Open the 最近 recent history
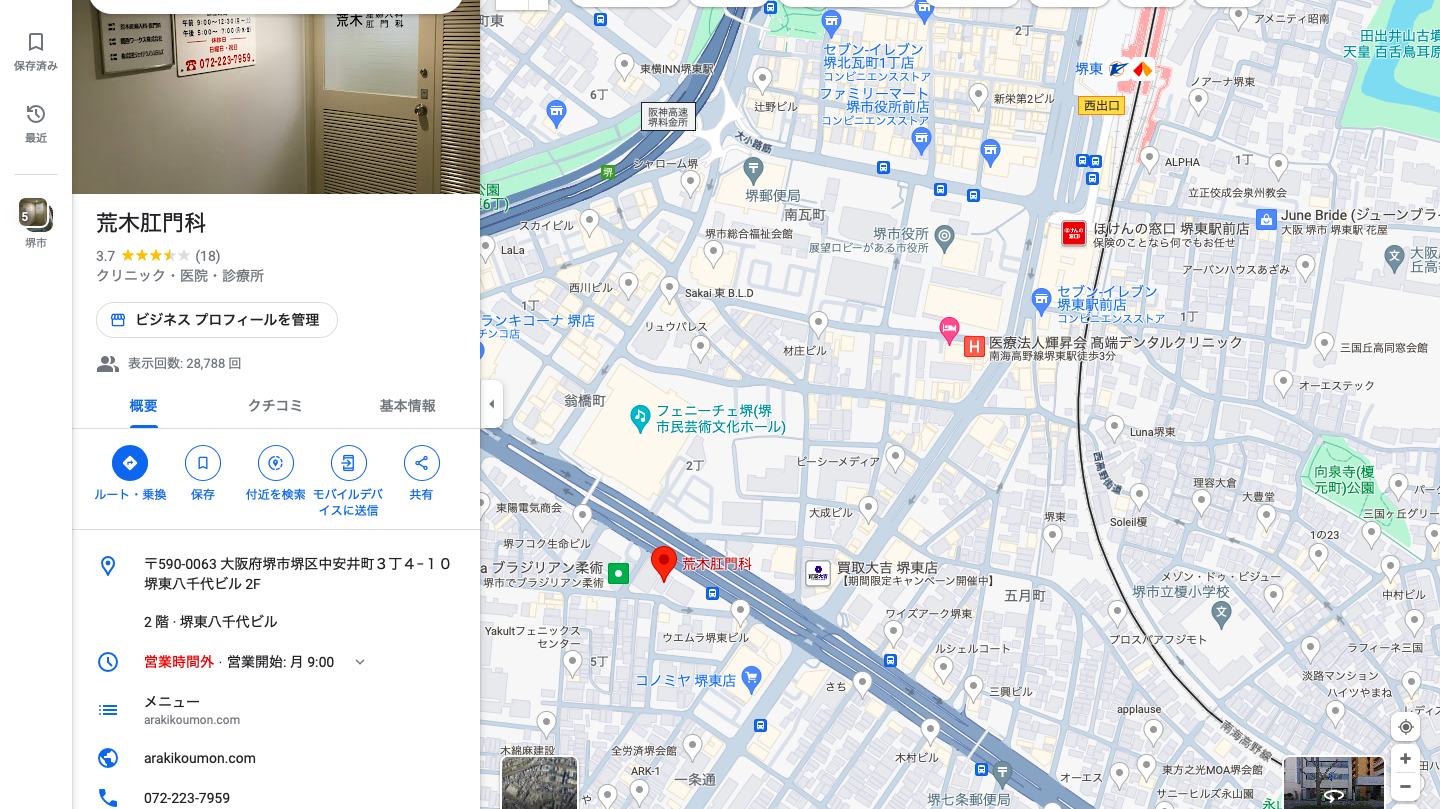 pyautogui.click(x=36, y=122)
